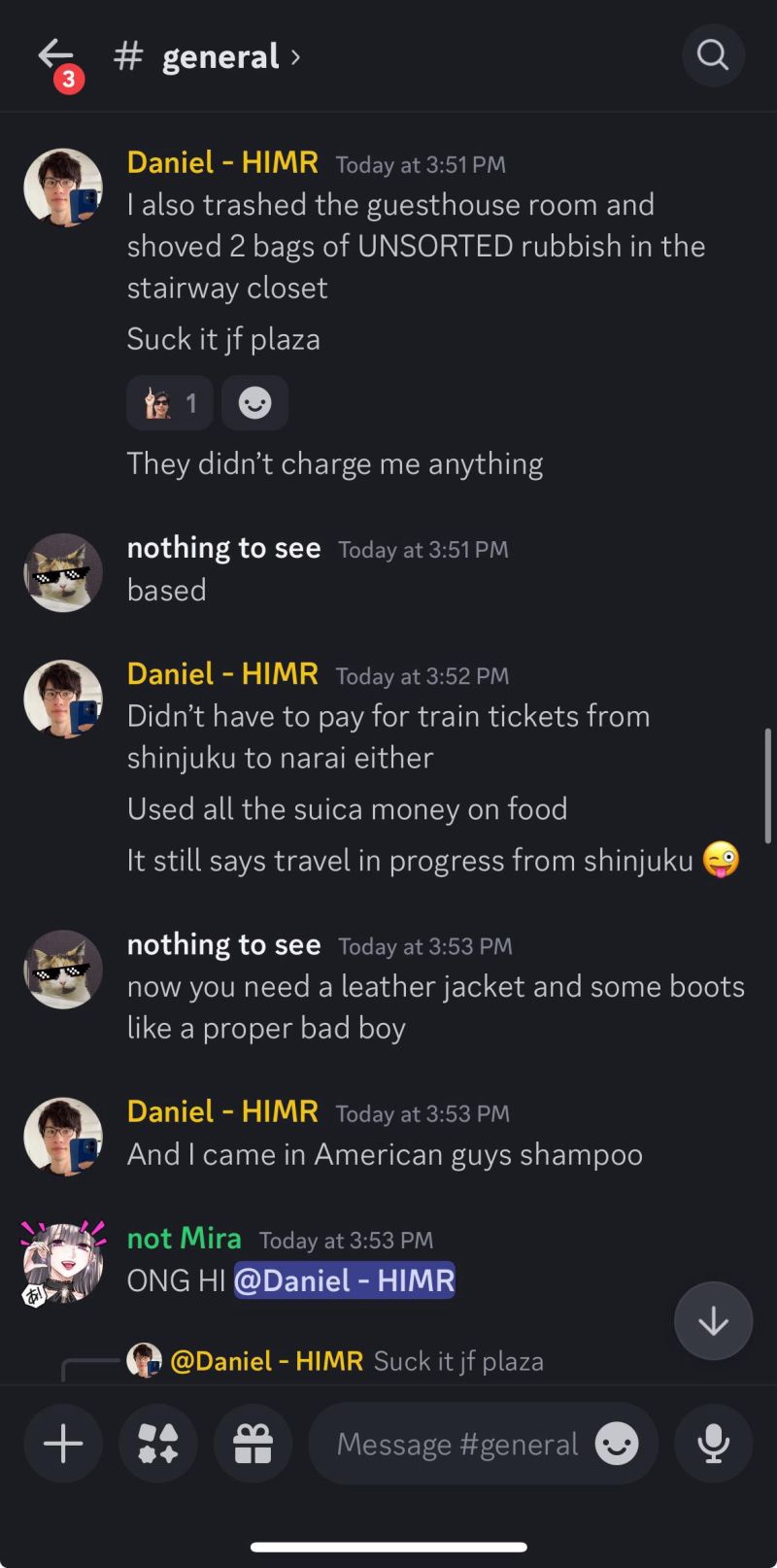Viewport: 777px width, 1568px height.
Task: Open the emoji picker in message box
Action: tap(617, 1444)
